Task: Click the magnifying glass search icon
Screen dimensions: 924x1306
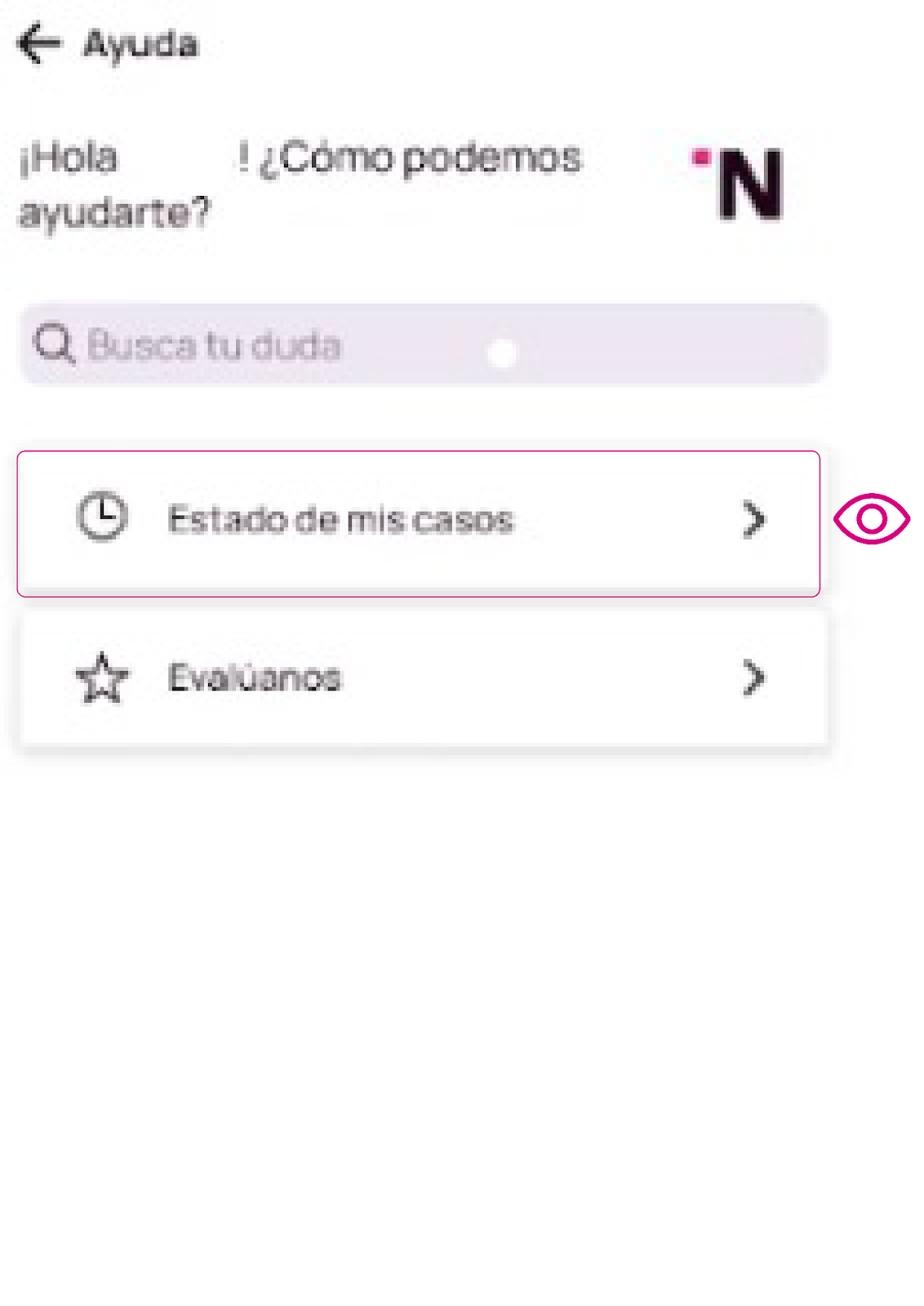Action: (x=53, y=344)
